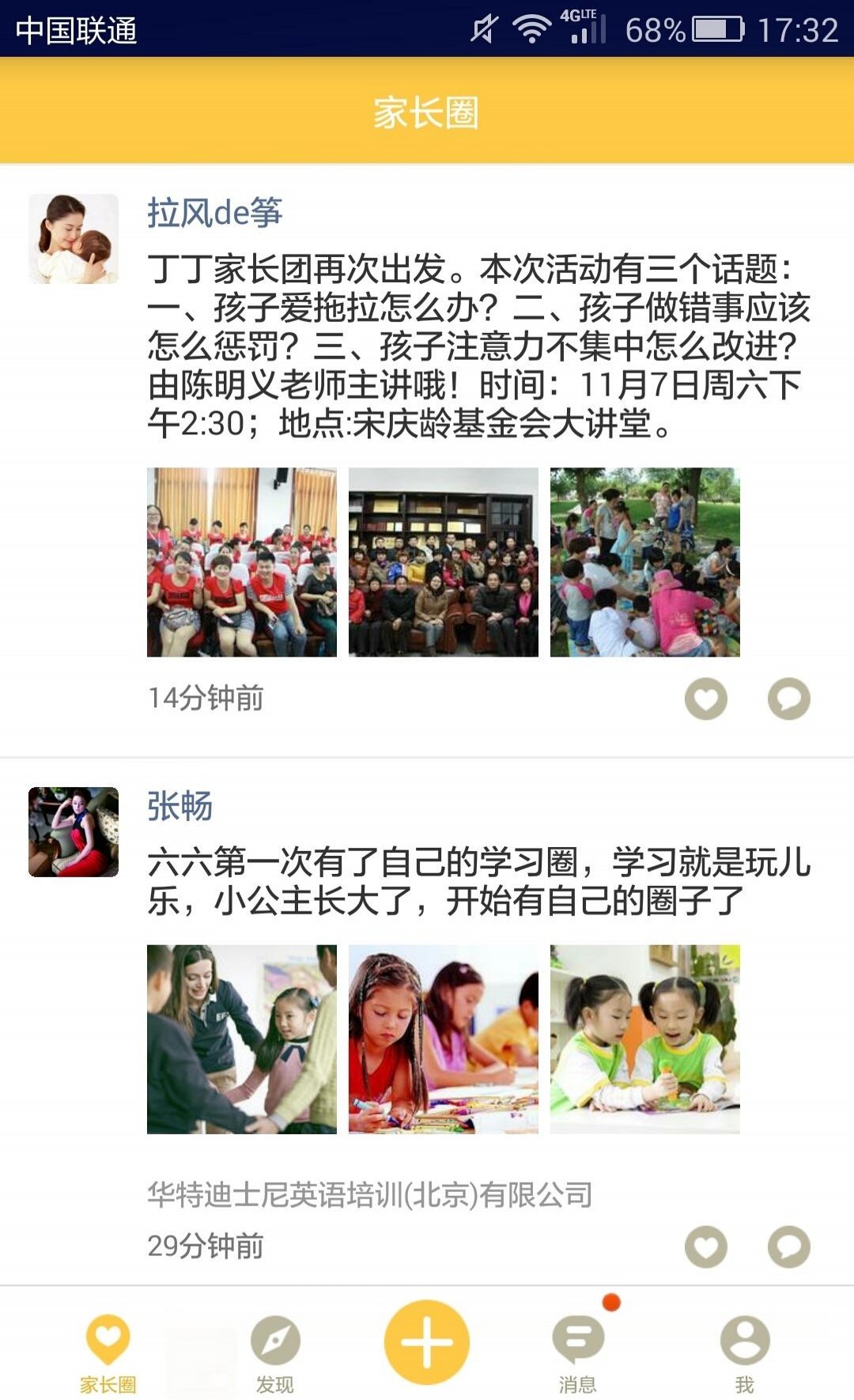View the red-shirt group photo
Screen dimensions: 854x1400
[x=242, y=562]
